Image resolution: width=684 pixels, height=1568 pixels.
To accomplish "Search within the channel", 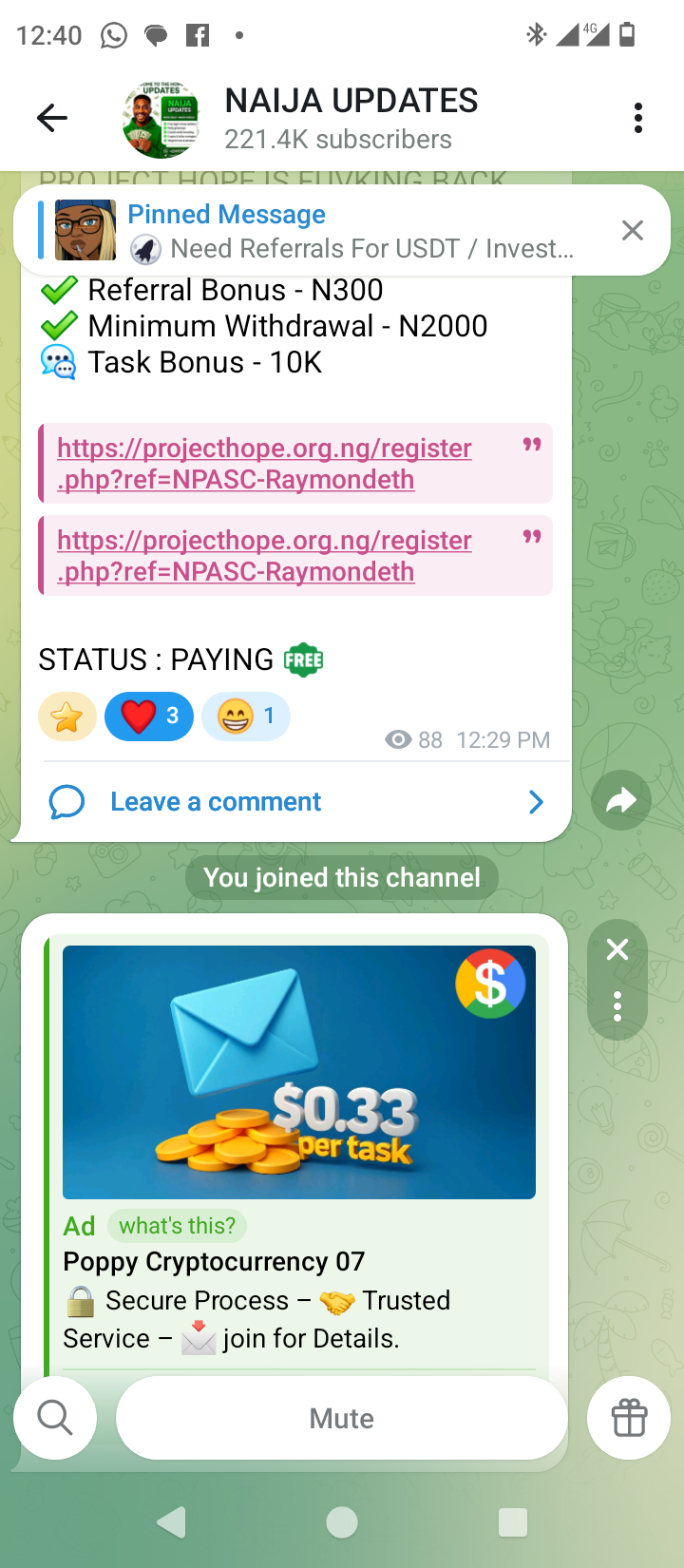I will 55,1418.
